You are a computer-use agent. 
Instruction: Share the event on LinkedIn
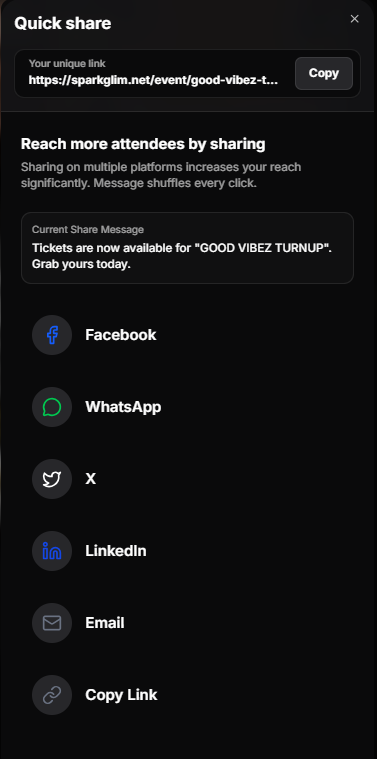point(187,551)
